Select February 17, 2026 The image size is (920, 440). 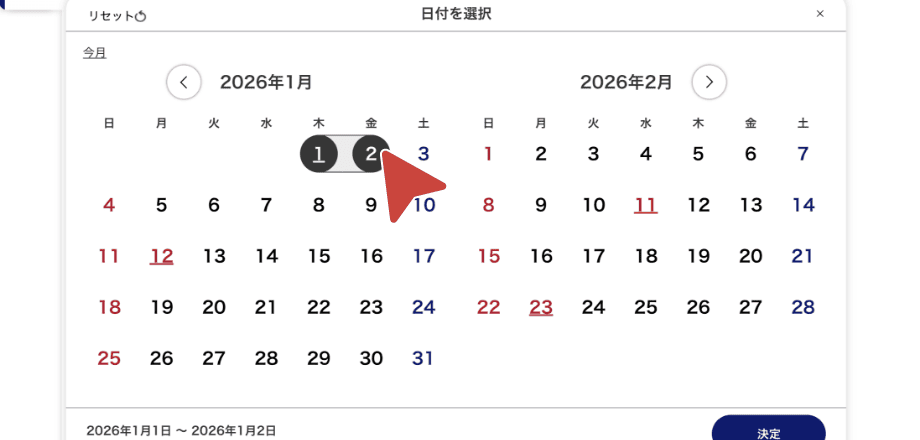(x=593, y=256)
